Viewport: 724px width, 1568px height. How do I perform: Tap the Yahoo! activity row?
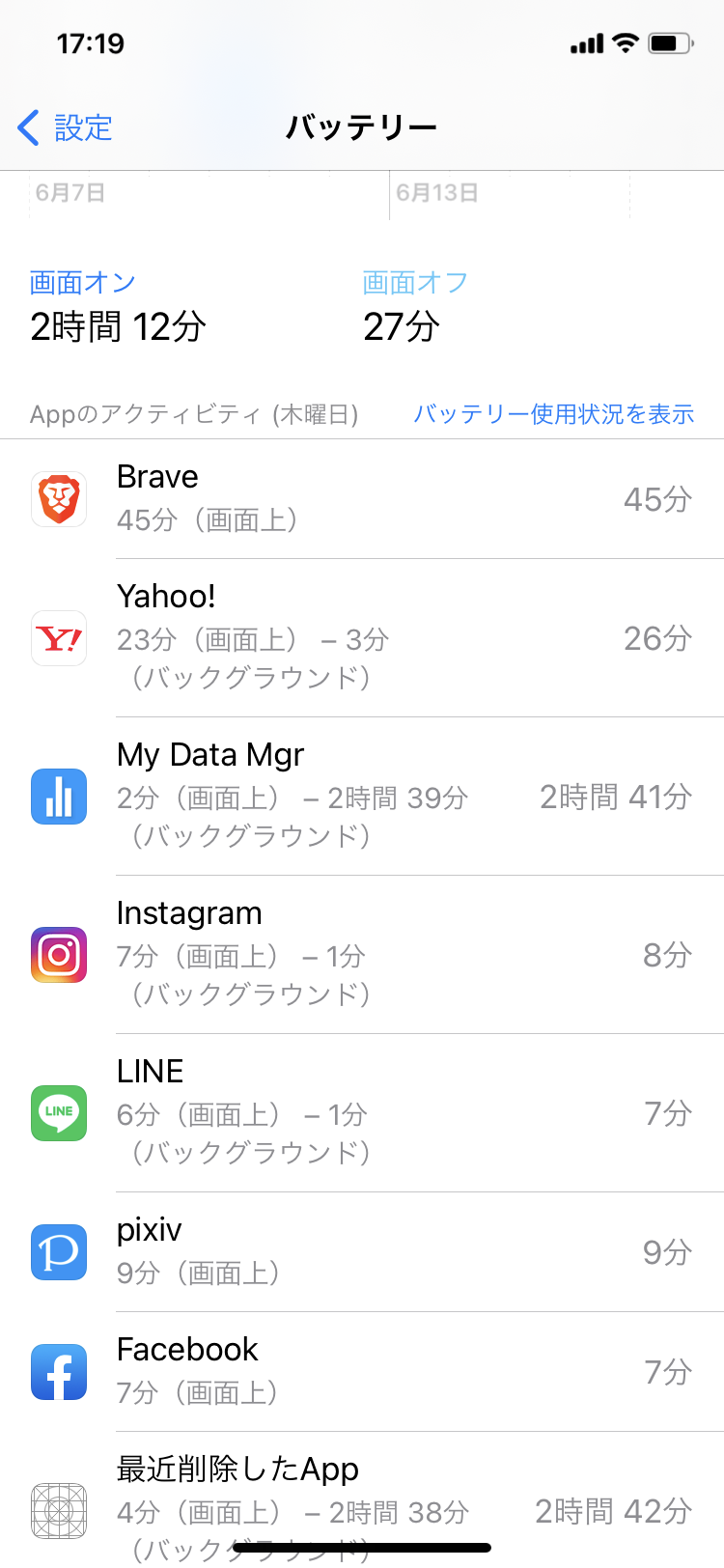(x=362, y=638)
